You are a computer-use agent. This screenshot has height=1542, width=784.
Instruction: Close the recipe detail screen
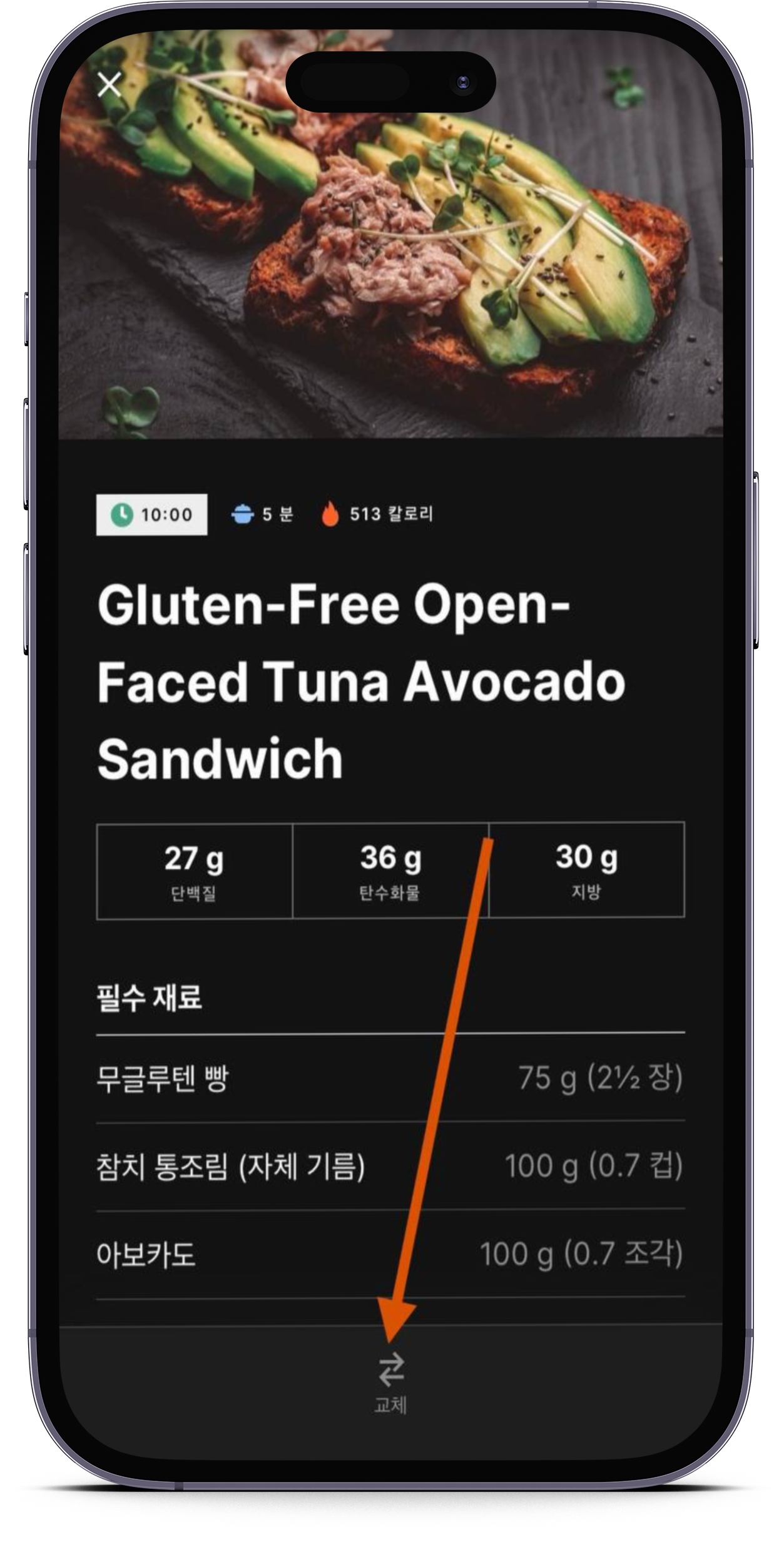(x=109, y=84)
